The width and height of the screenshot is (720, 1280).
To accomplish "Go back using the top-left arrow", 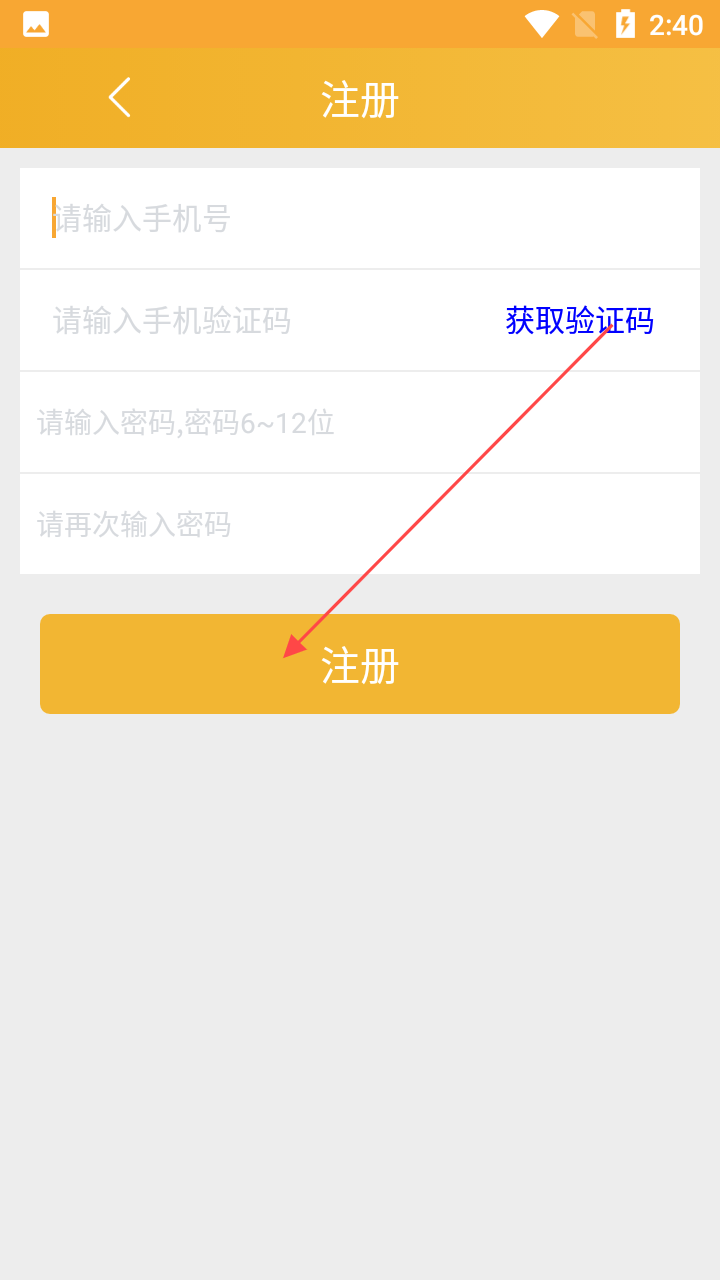I will pyautogui.click(x=119, y=98).
